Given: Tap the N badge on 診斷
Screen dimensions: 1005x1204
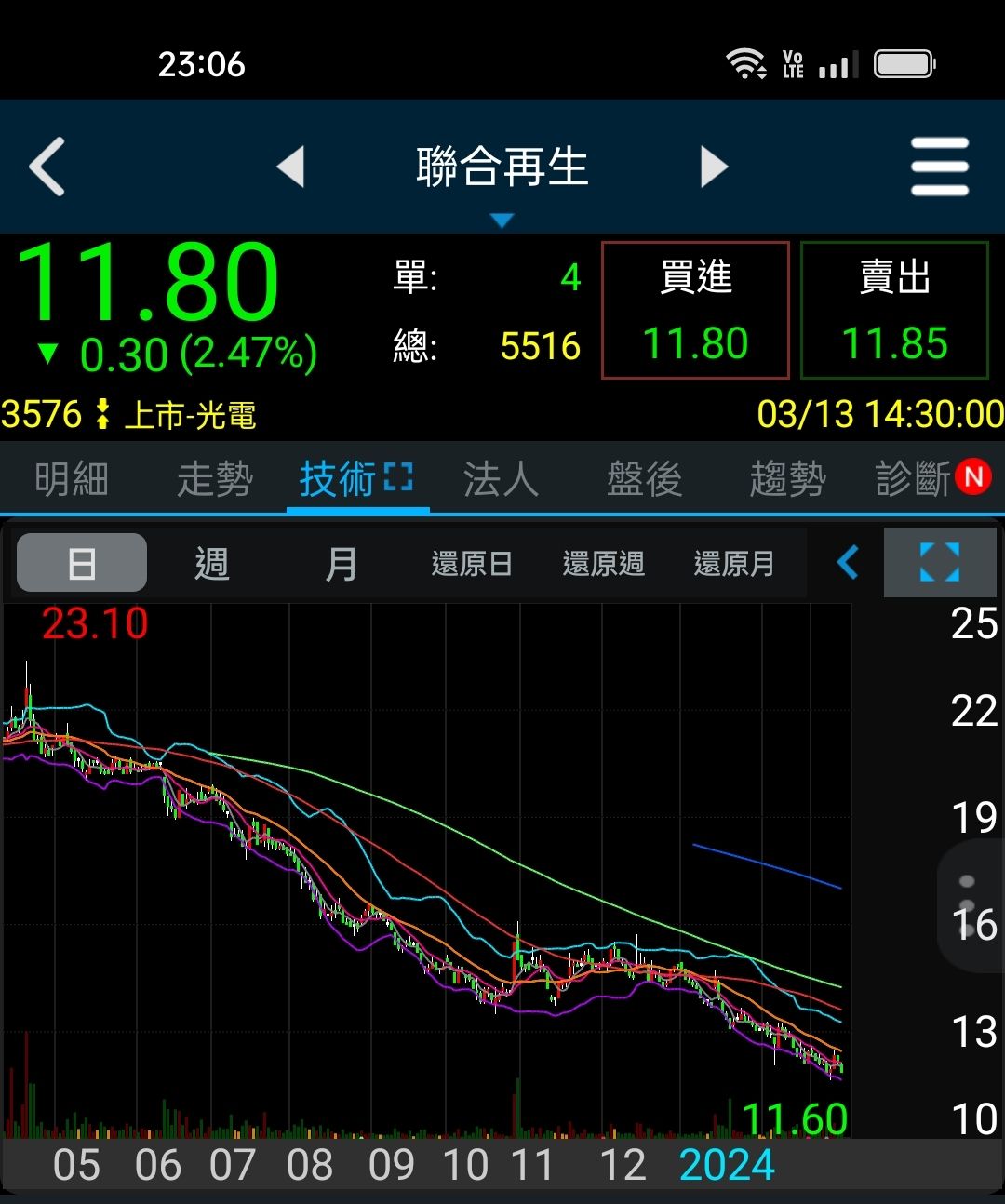Looking at the screenshot, I should [973, 476].
